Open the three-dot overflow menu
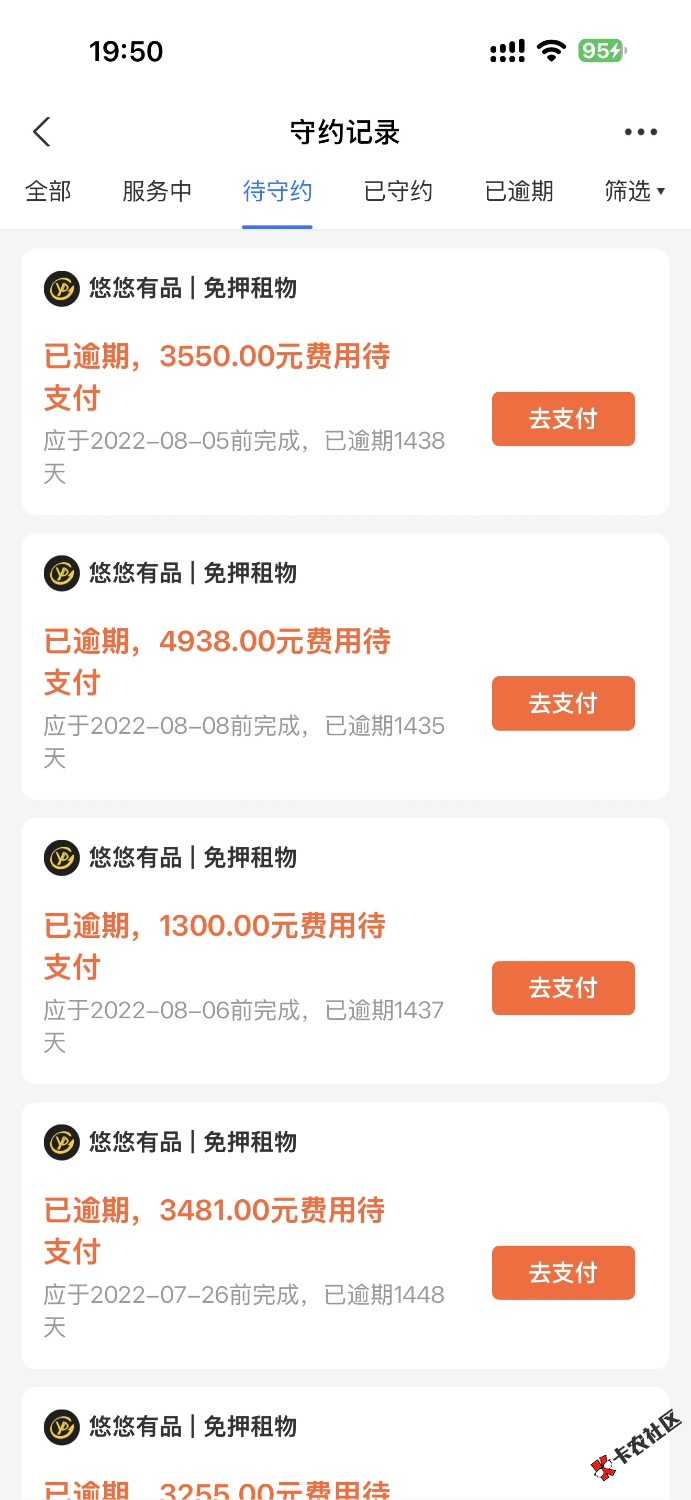691x1500 pixels. (x=640, y=132)
